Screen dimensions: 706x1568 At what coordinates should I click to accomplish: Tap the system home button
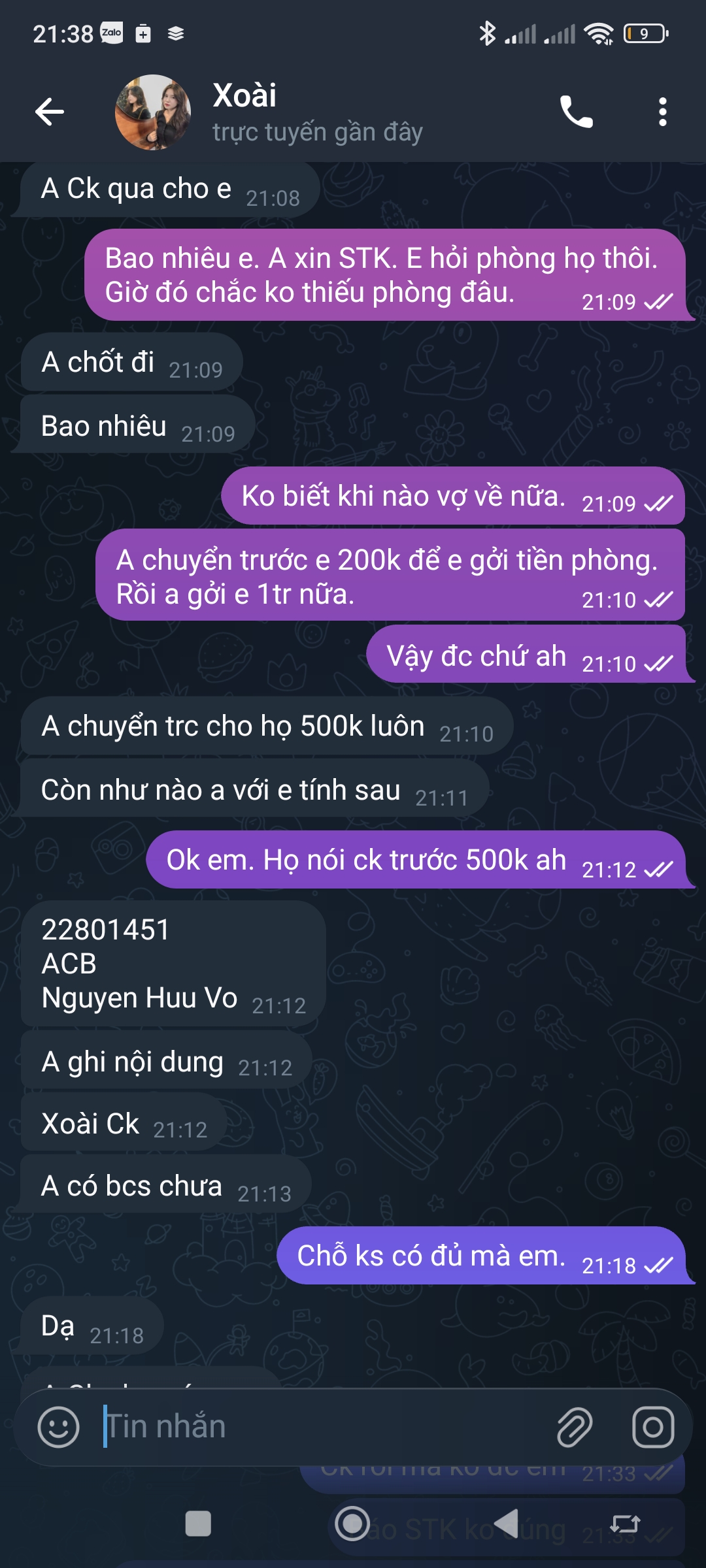pyautogui.click(x=352, y=1524)
